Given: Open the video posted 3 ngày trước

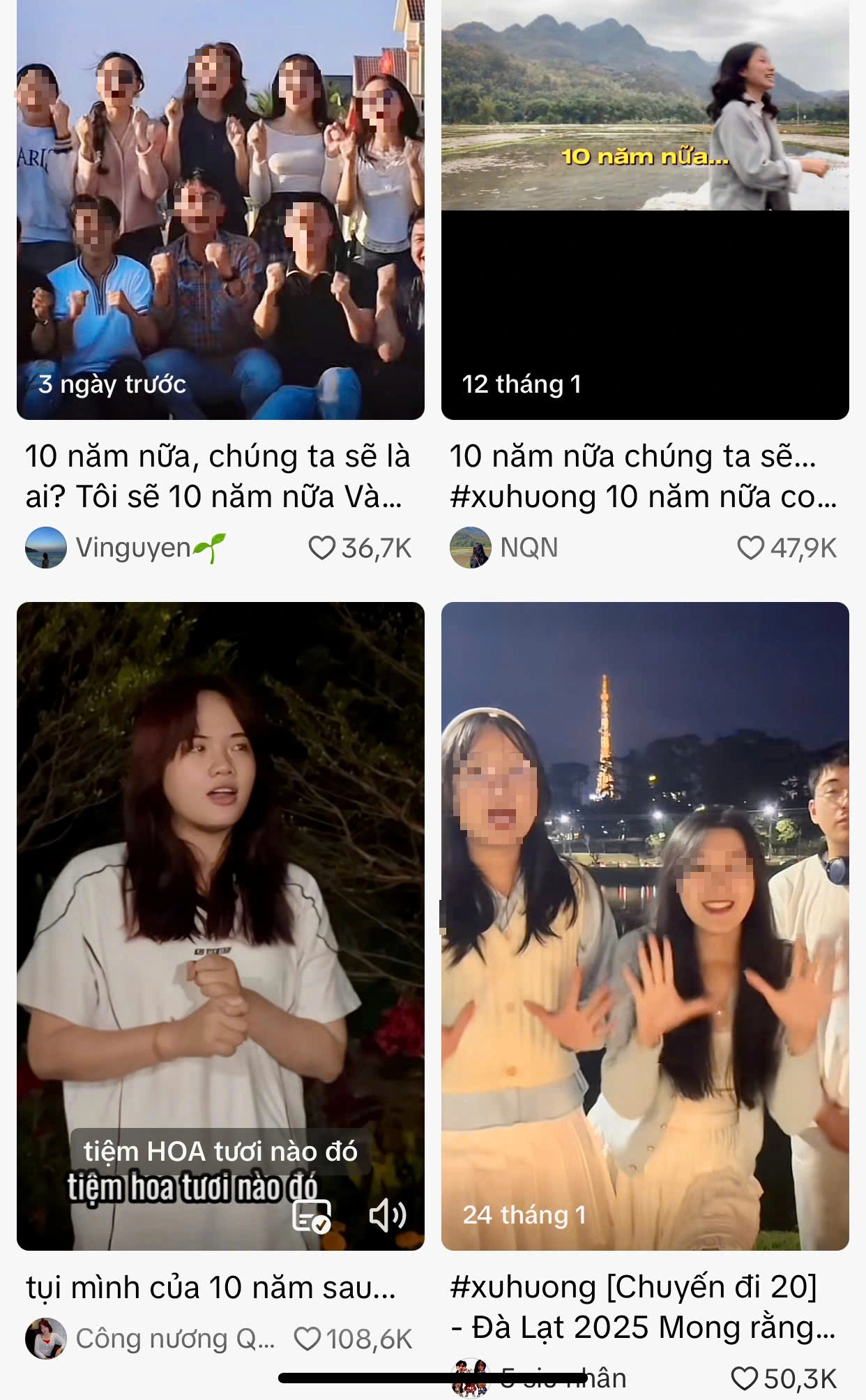Looking at the screenshot, I should 220,209.
